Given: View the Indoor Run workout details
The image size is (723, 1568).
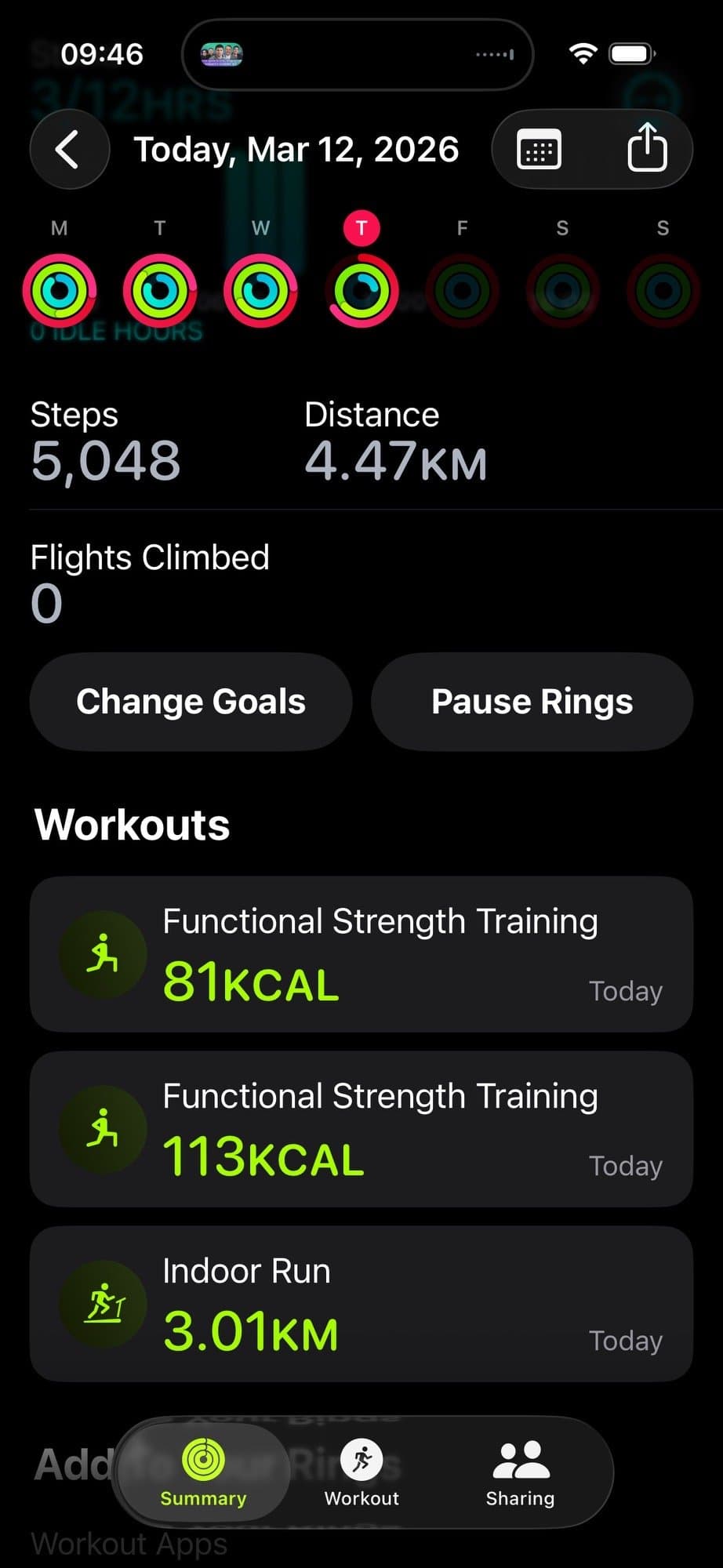Looking at the screenshot, I should (361, 1303).
